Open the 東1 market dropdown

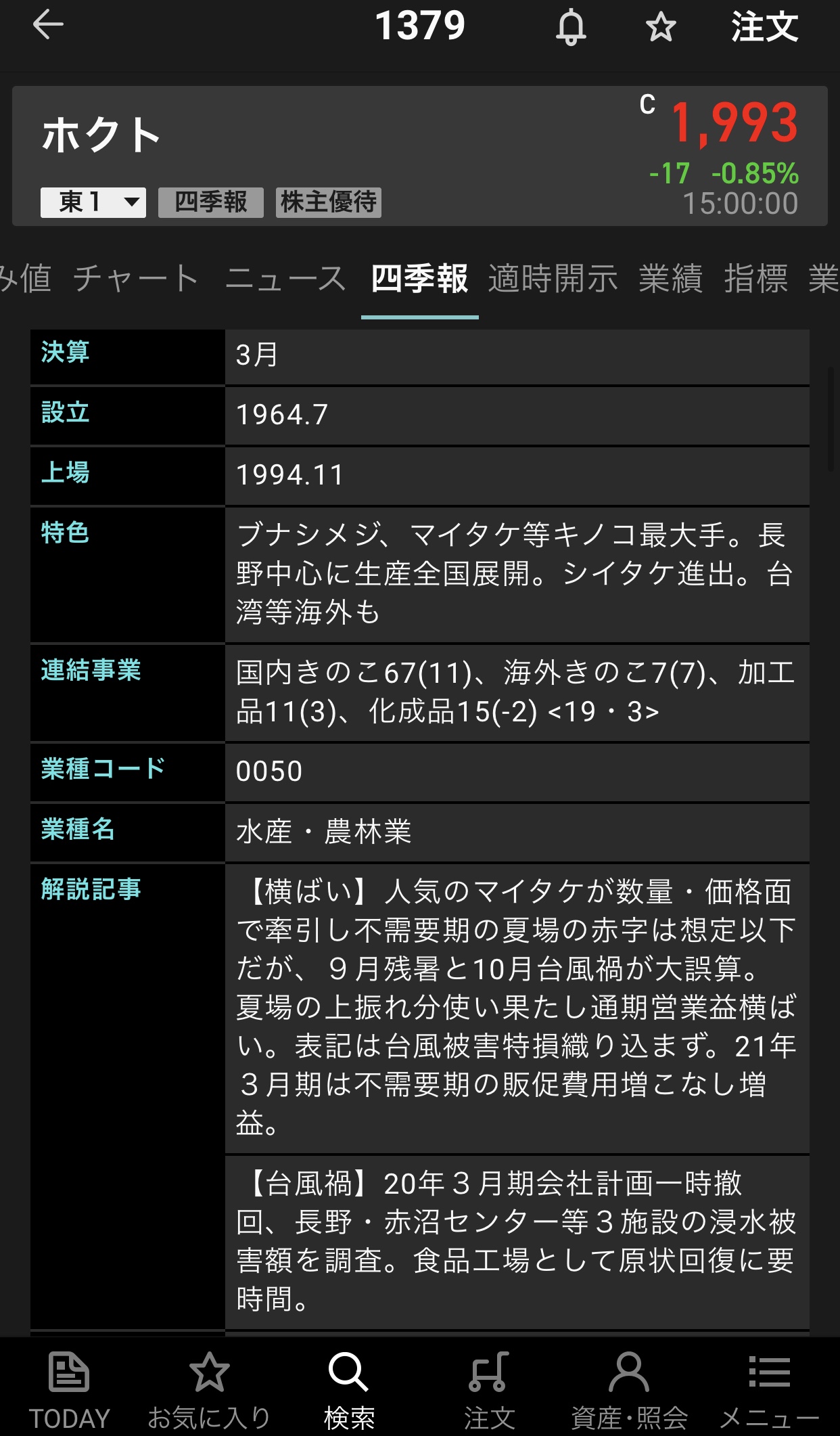(x=93, y=202)
